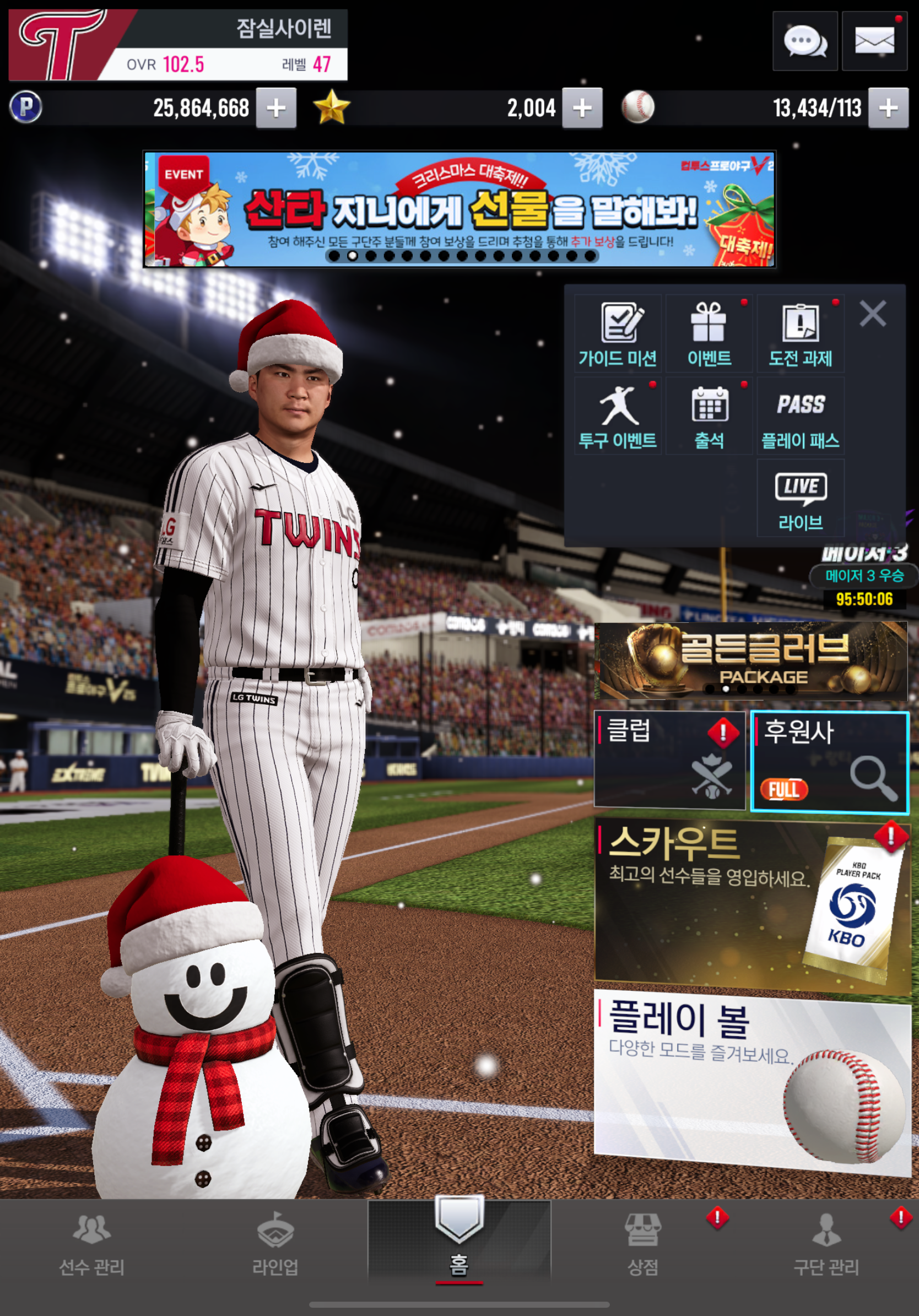Add more stars with the plus button
This screenshot has width=919, height=1316.
(581, 108)
